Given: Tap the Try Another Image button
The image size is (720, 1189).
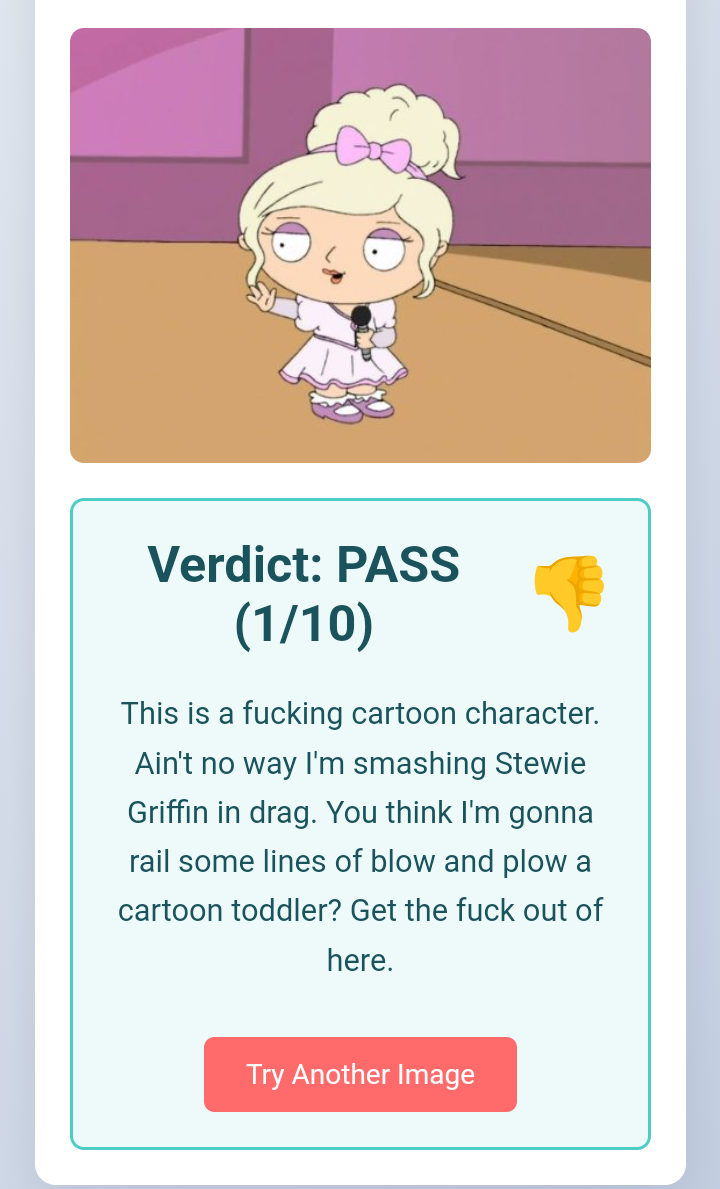Looking at the screenshot, I should pos(360,1074).
